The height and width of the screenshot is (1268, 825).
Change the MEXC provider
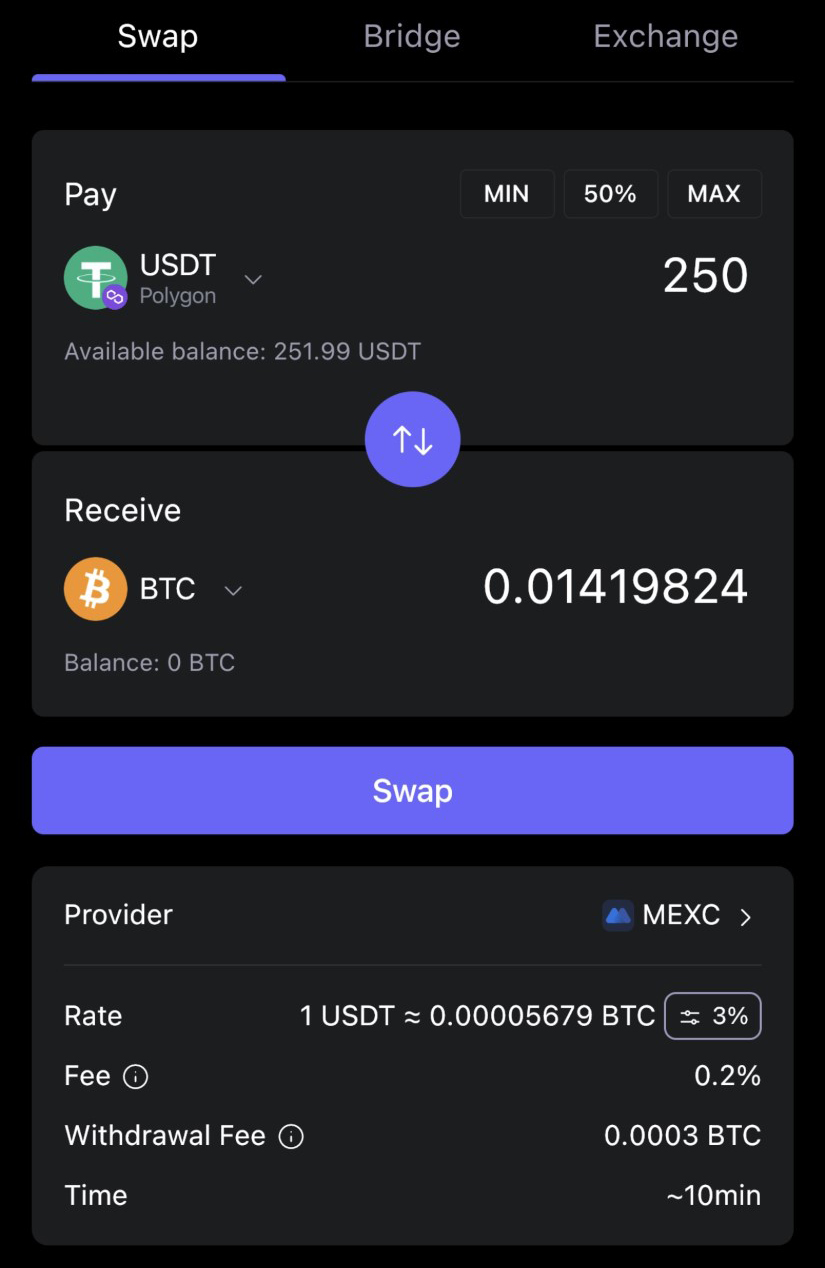click(679, 915)
